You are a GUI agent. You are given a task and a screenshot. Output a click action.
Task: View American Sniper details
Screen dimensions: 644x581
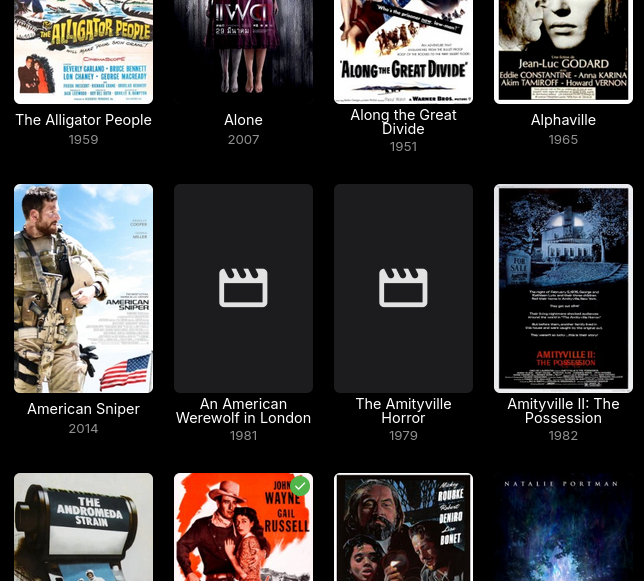coord(83,288)
